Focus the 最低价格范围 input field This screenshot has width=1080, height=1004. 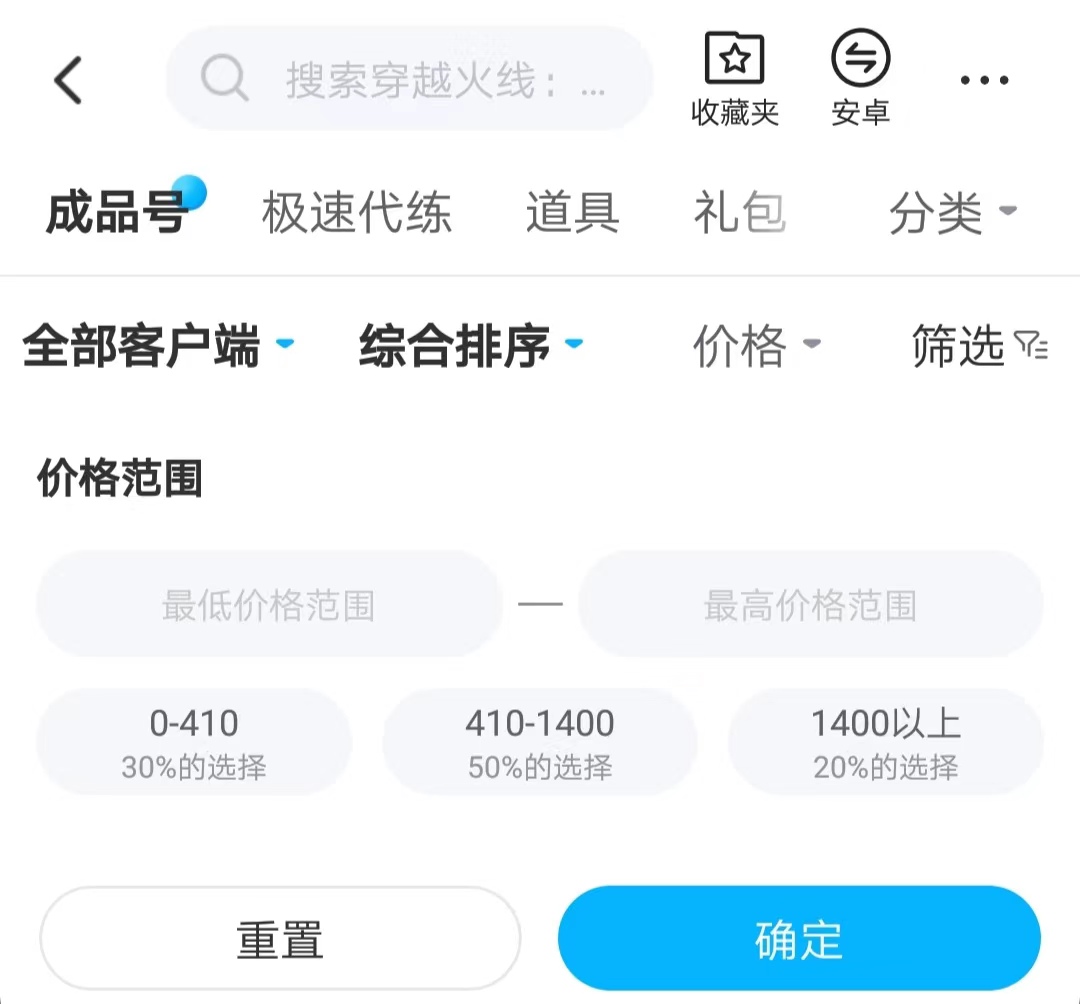(269, 605)
